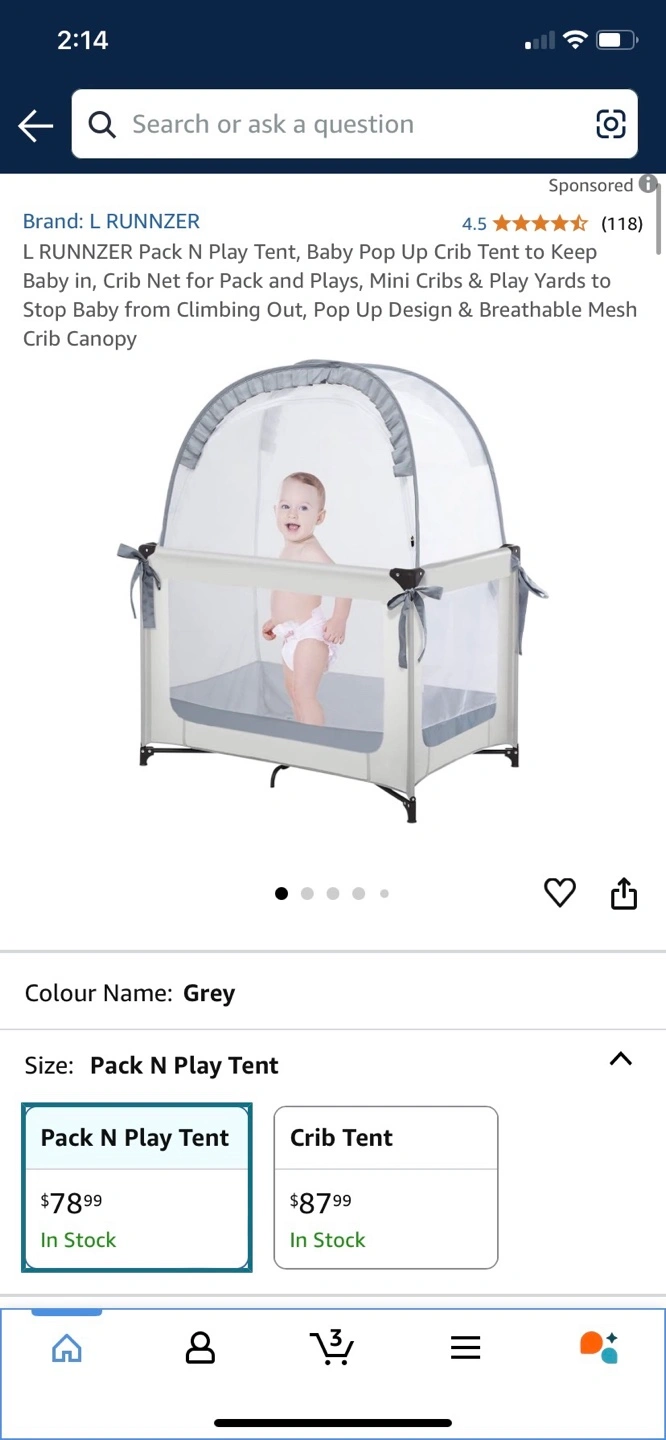666x1440 pixels.
Task: Tap the search or ask a question field
Action: click(340, 125)
